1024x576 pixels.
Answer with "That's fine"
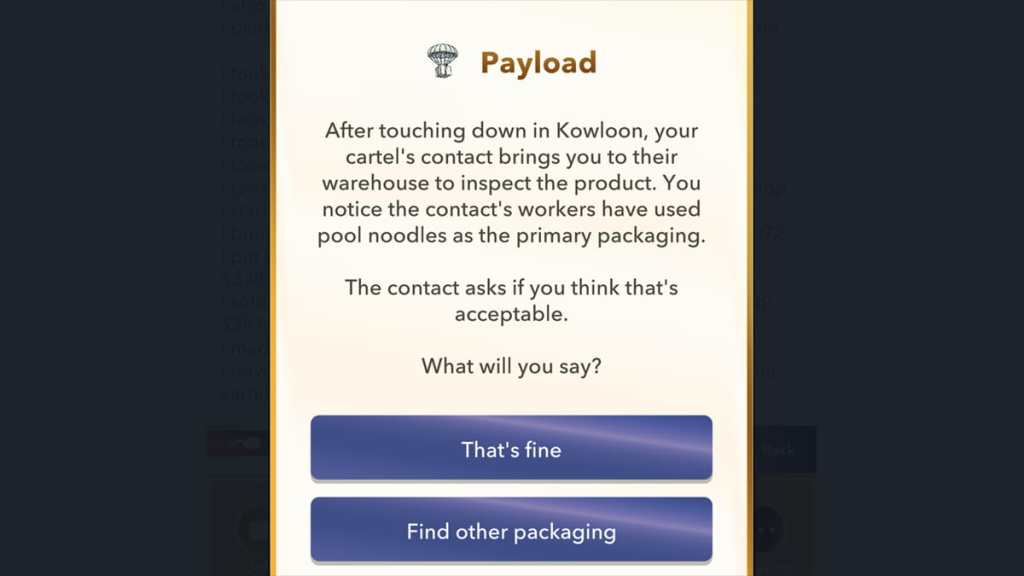(x=511, y=449)
